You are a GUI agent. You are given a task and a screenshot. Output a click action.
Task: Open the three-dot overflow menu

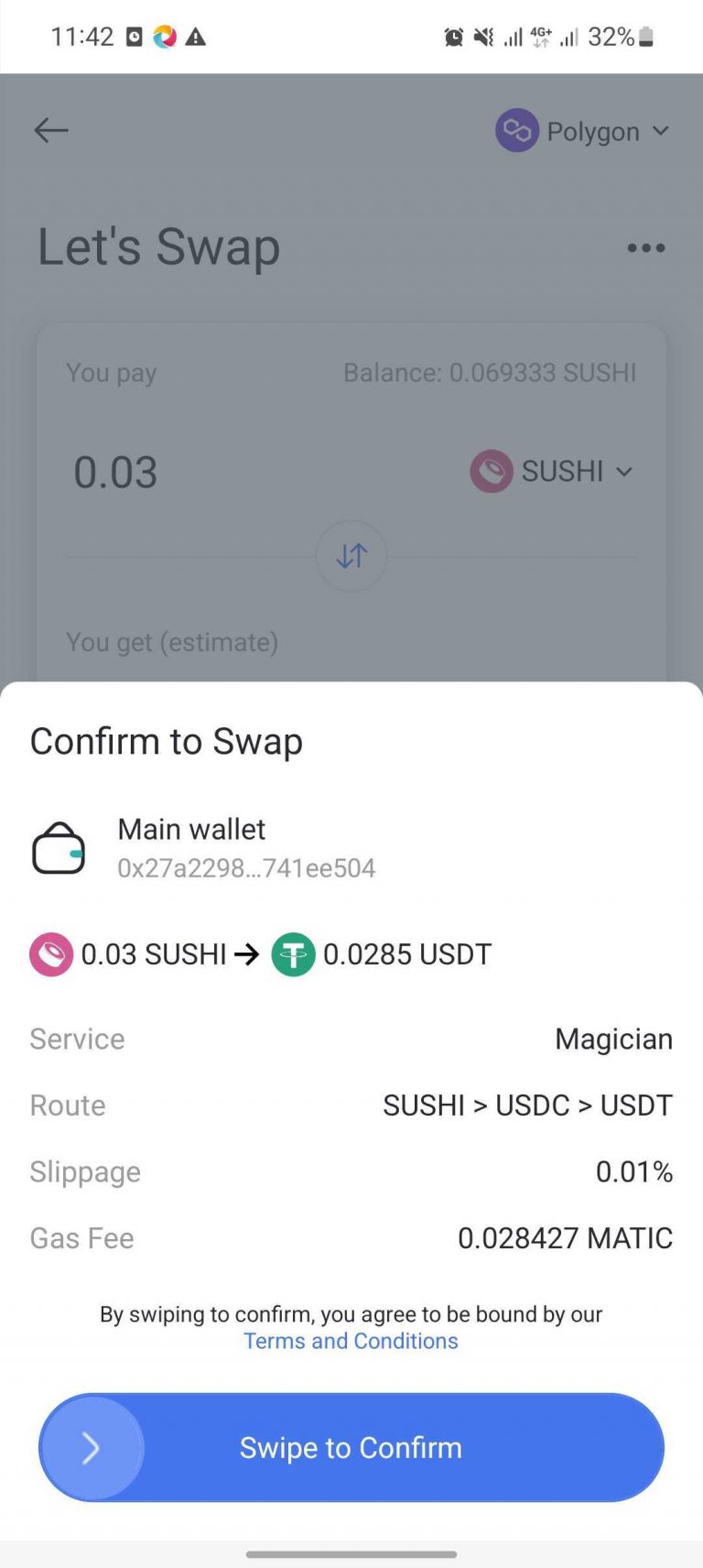644,247
